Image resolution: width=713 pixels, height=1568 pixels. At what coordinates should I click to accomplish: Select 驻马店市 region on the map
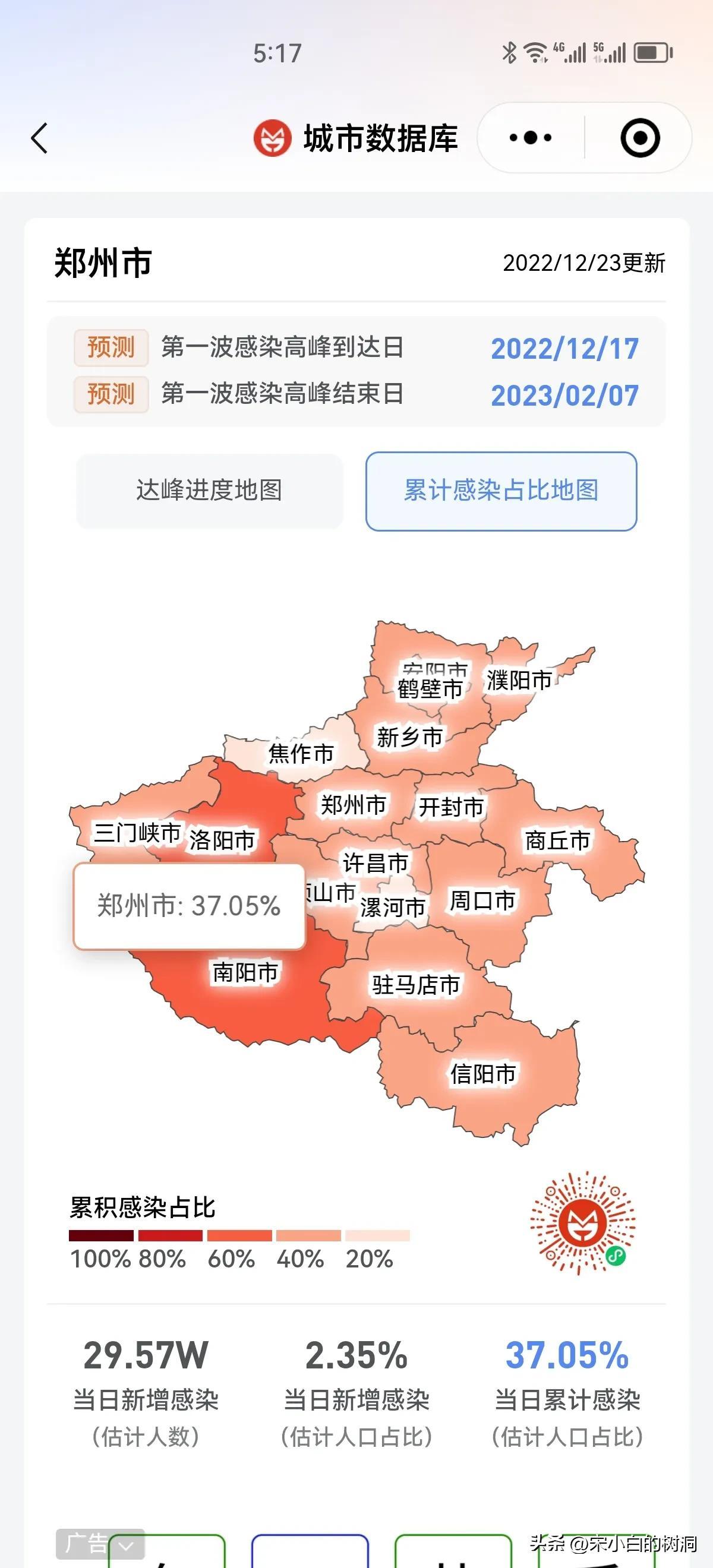[416, 985]
